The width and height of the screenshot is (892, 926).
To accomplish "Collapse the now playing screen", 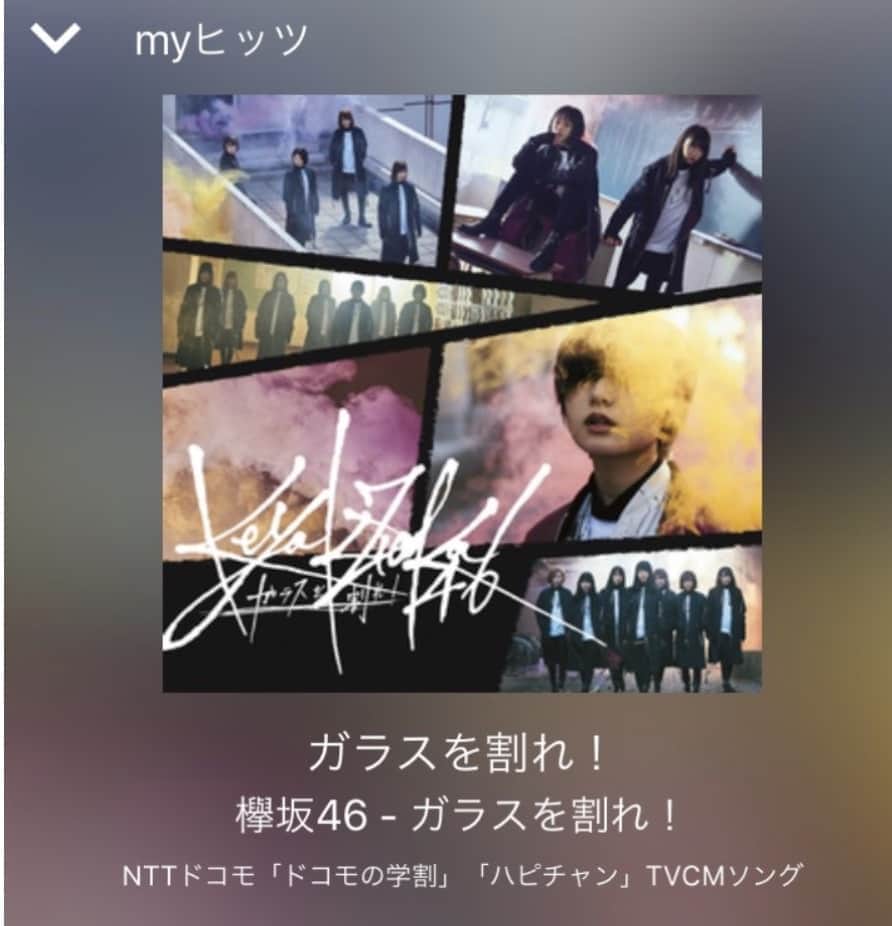I will click(x=54, y=40).
